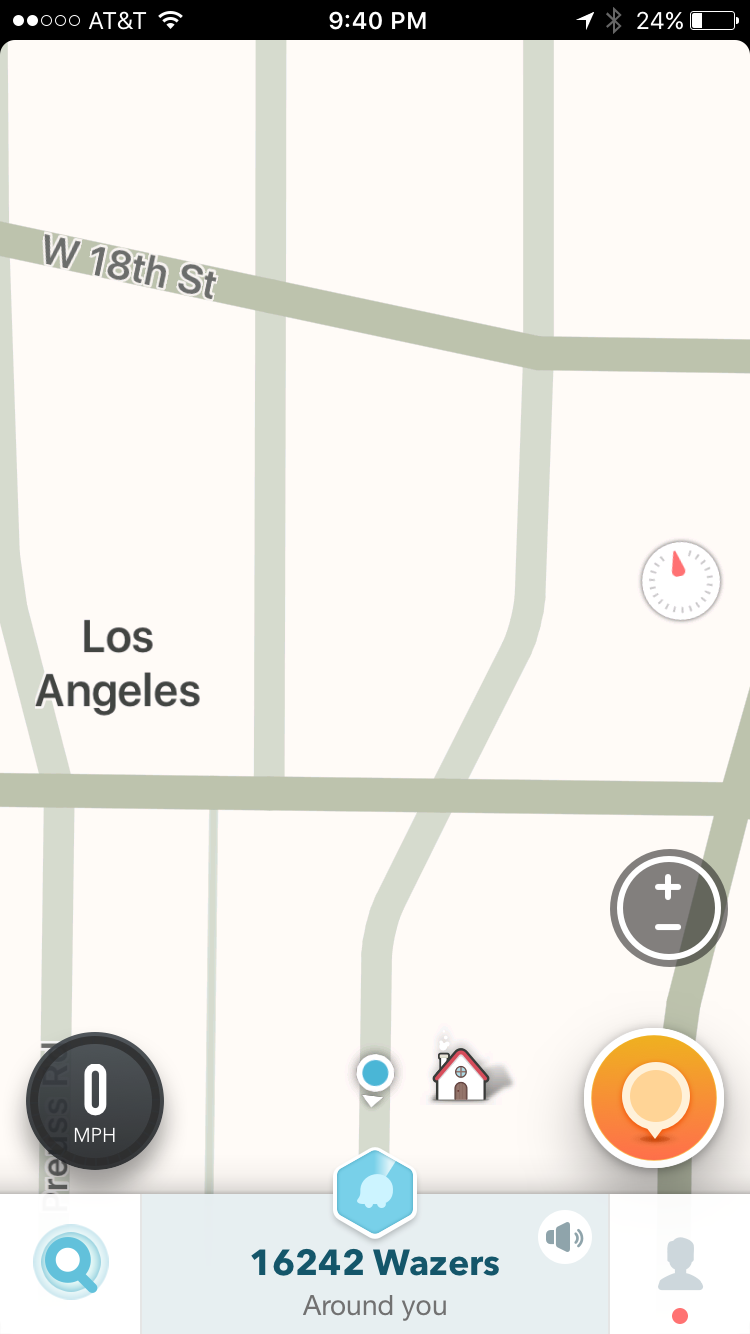Select the home marker on map

[x=460, y=1075]
